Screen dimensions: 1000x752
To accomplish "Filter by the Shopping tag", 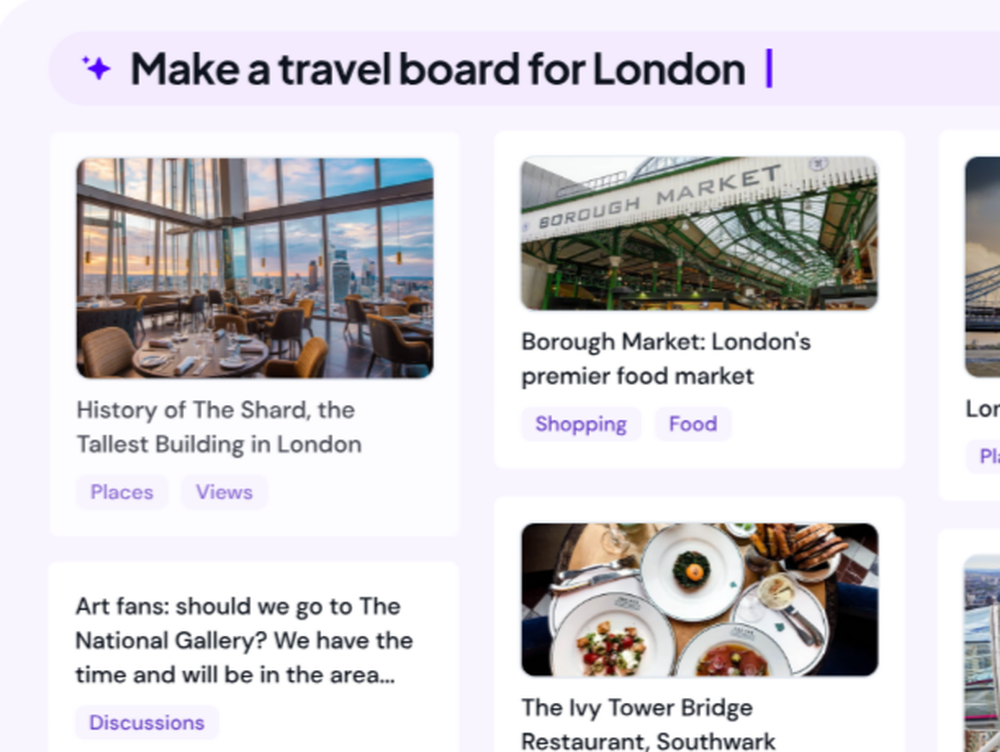I will pyautogui.click(x=581, y=424).
